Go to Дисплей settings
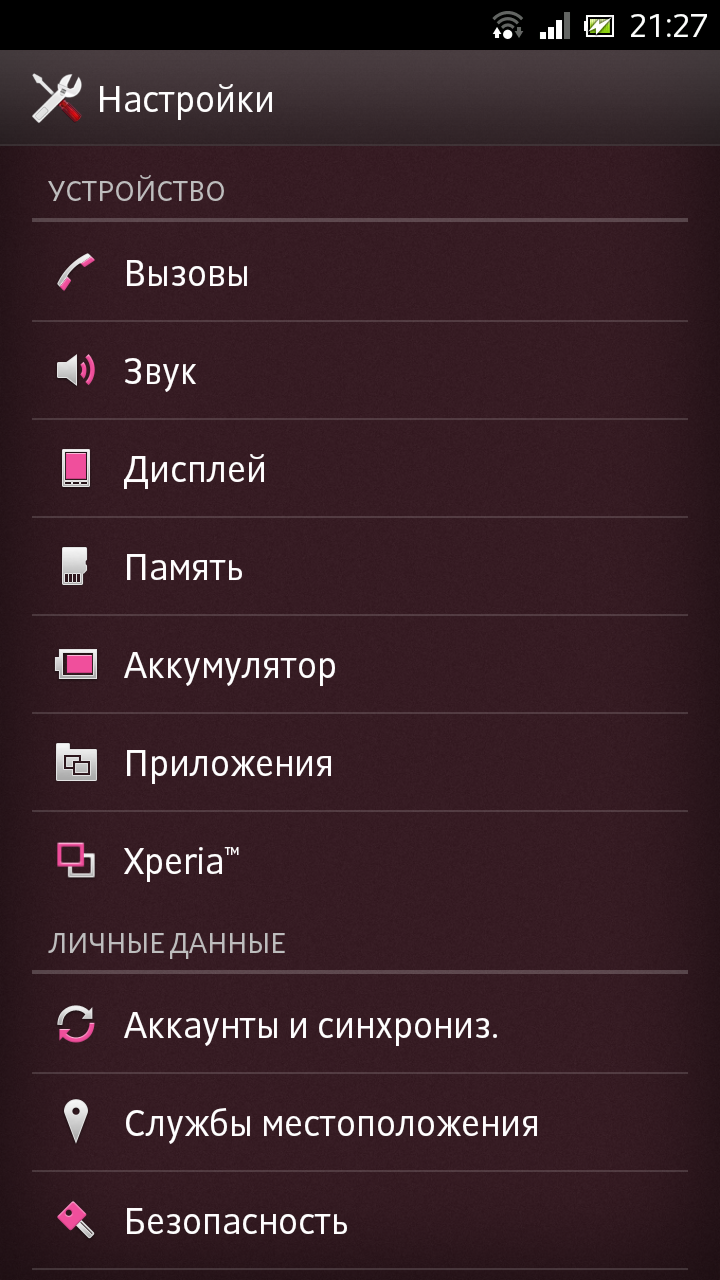This screenshot has width=720, height=1280. tap(360, 469)
